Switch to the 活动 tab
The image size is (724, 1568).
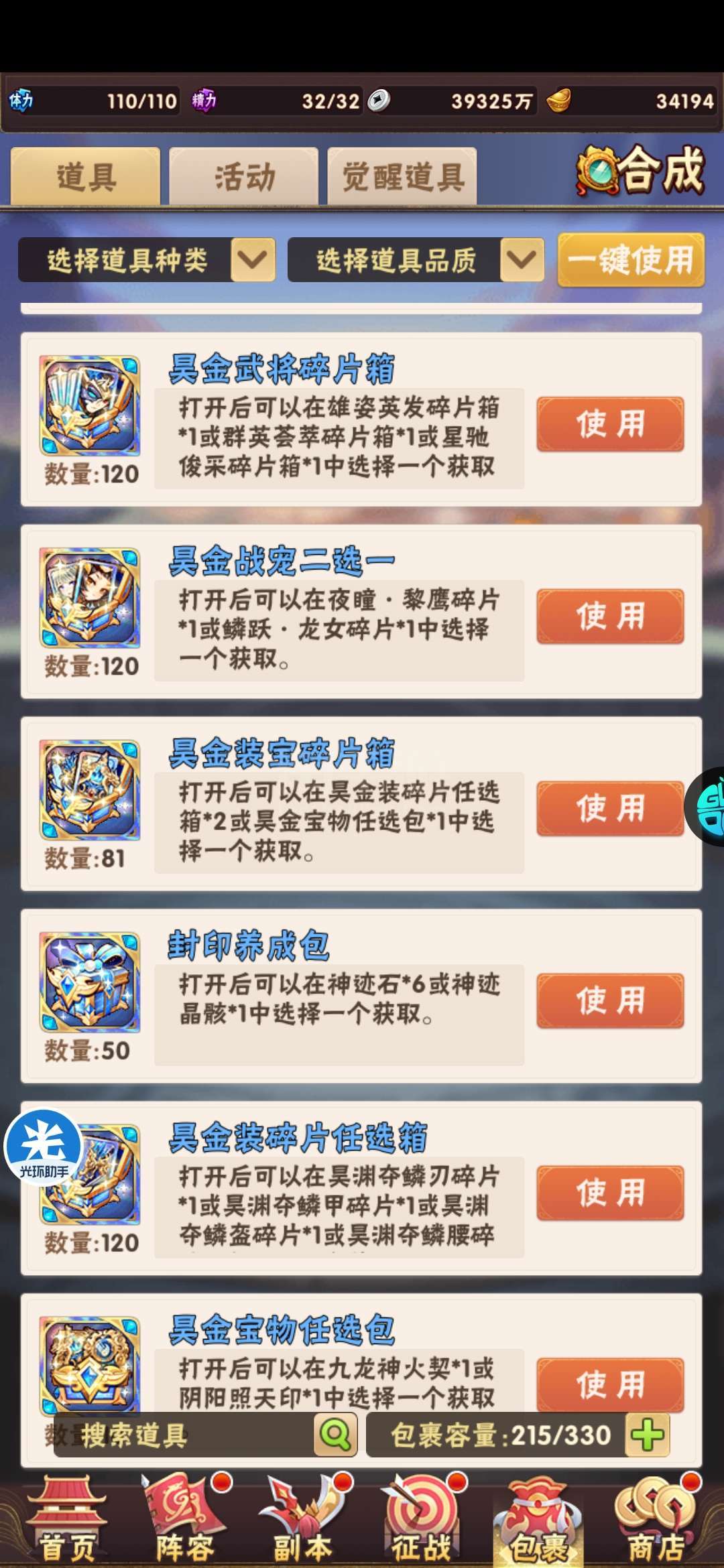tap(243, 176)
